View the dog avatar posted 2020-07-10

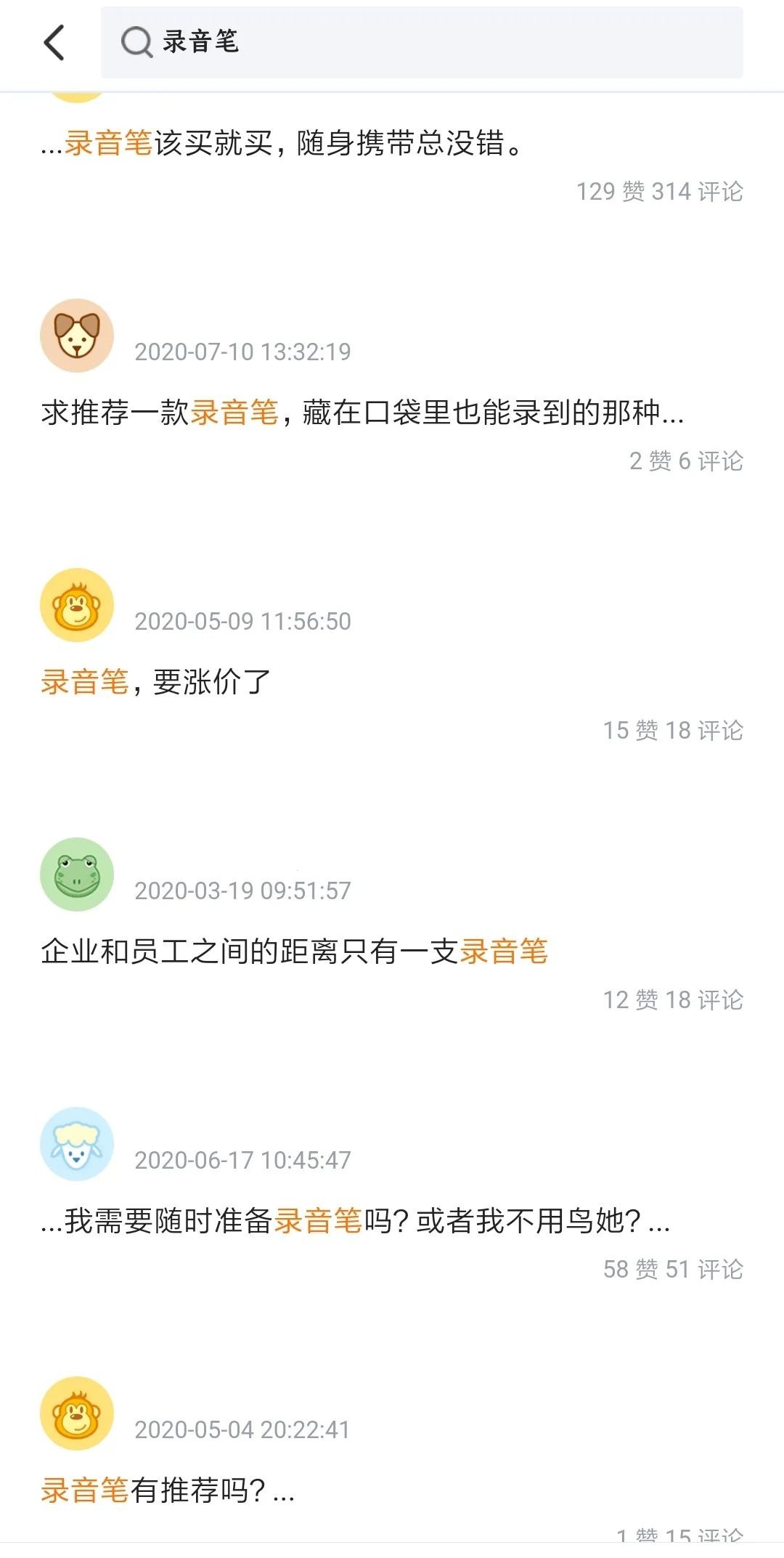[x=77, y=336]
